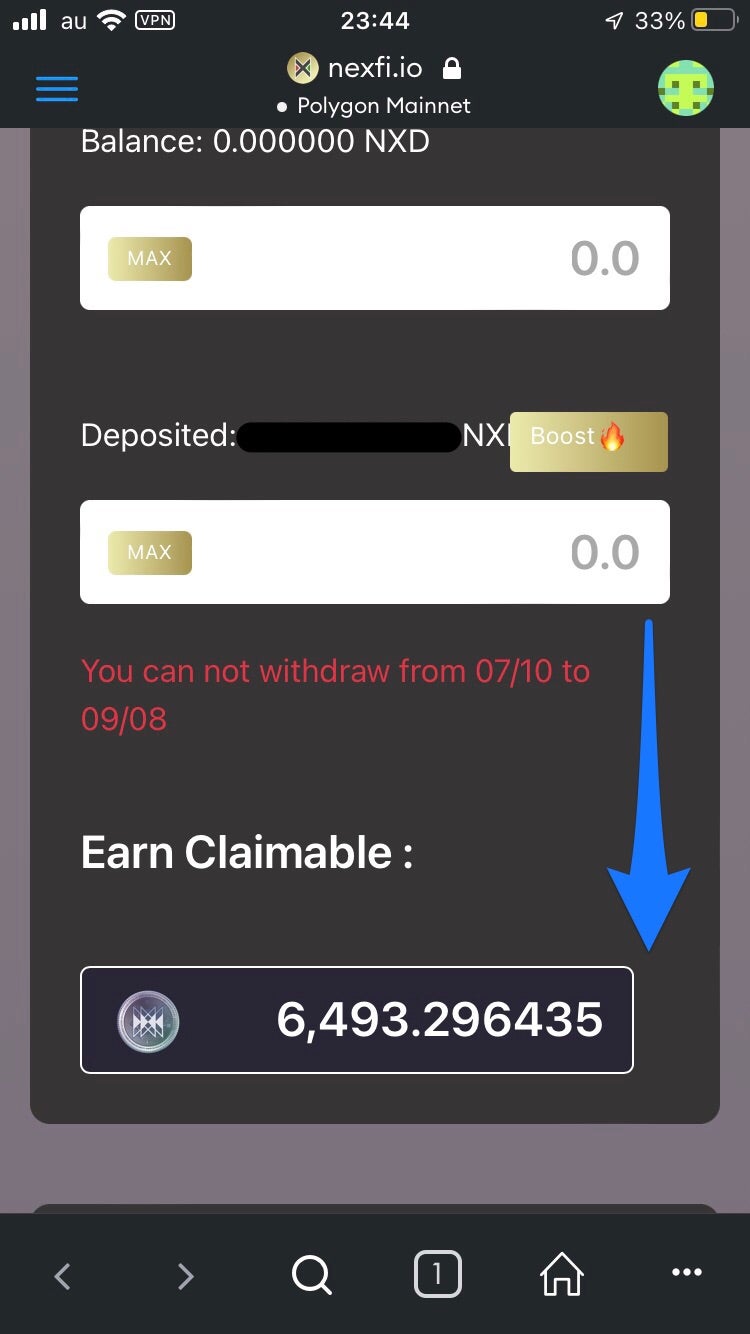Open the browser tabs view
Image resolution: width=750 pixels, height=1334 pixels.
(x=437, y=1275)
